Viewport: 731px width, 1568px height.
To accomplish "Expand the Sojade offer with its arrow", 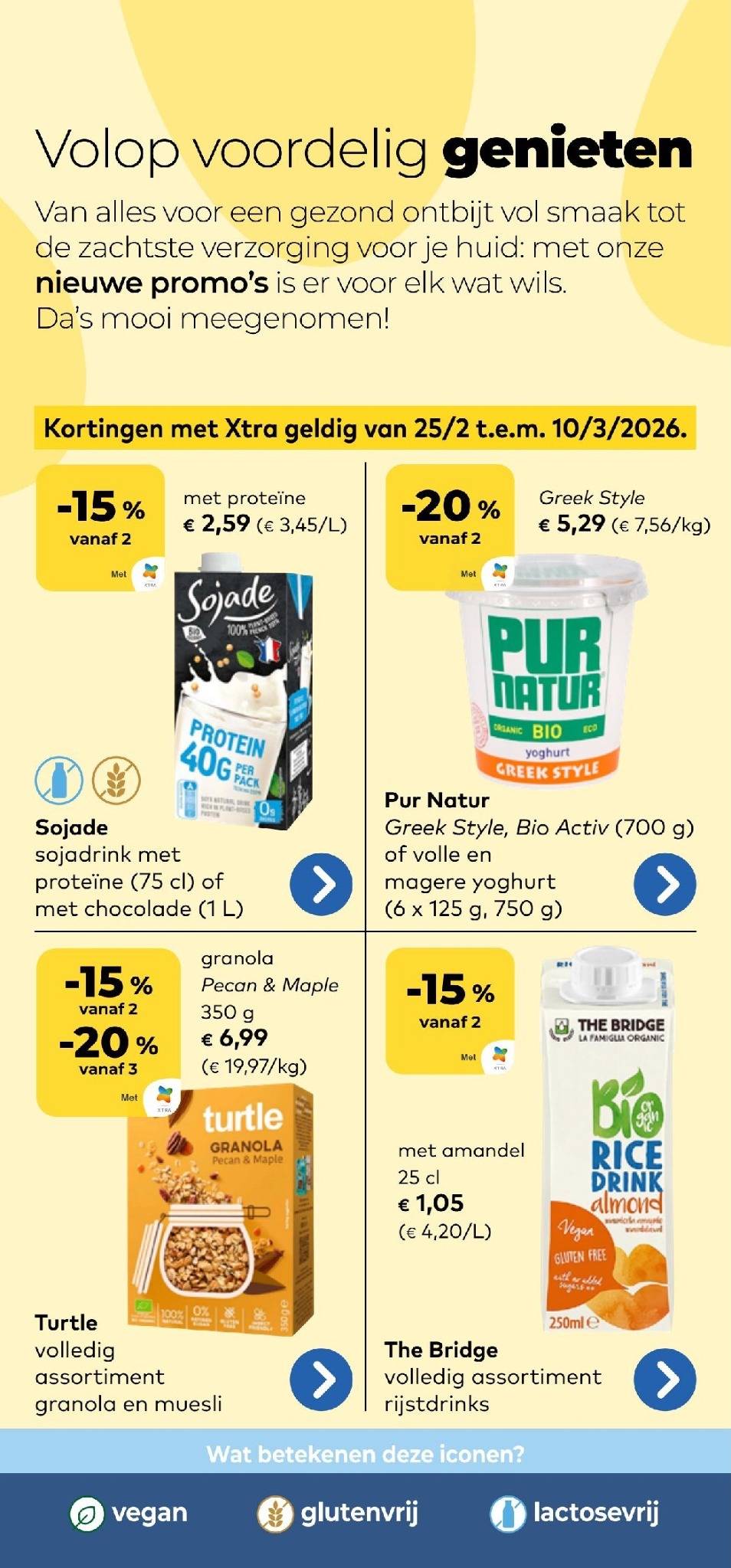I will tap(322, 882).
